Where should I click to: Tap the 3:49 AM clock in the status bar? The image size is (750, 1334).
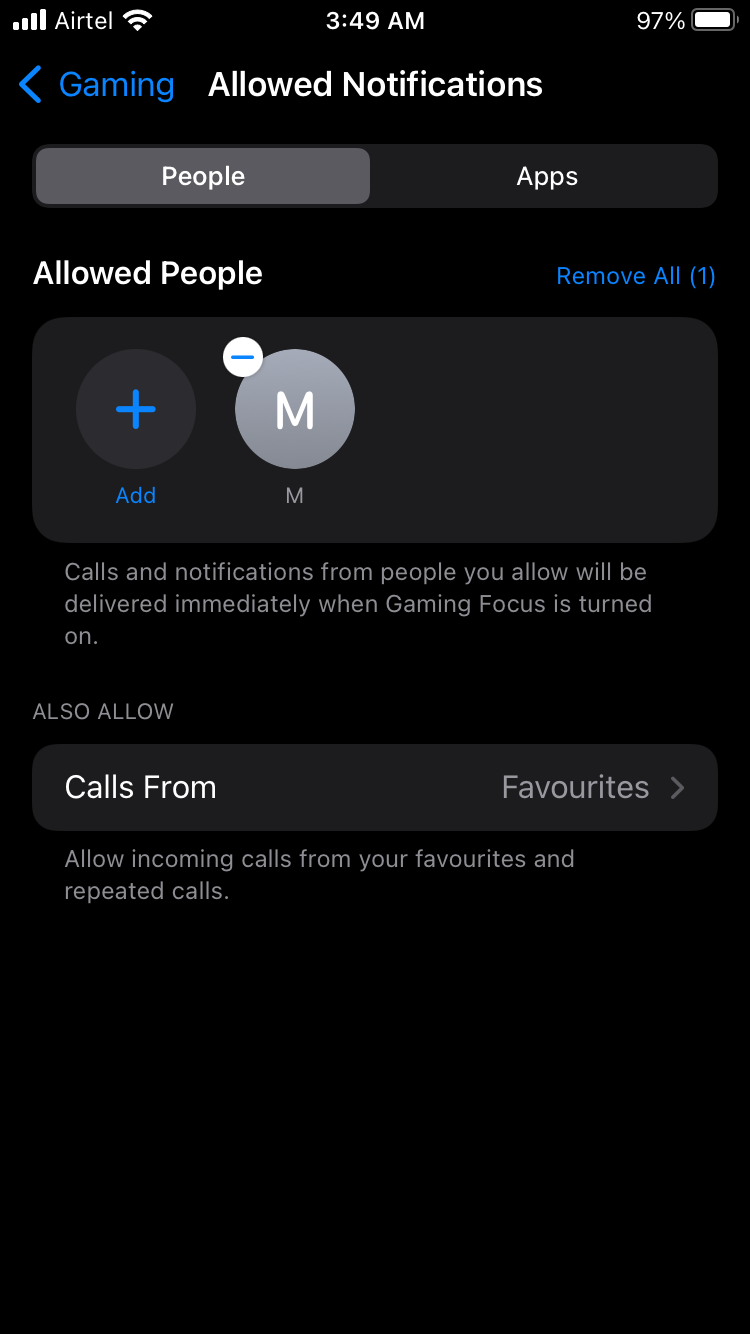click(375, 20)
